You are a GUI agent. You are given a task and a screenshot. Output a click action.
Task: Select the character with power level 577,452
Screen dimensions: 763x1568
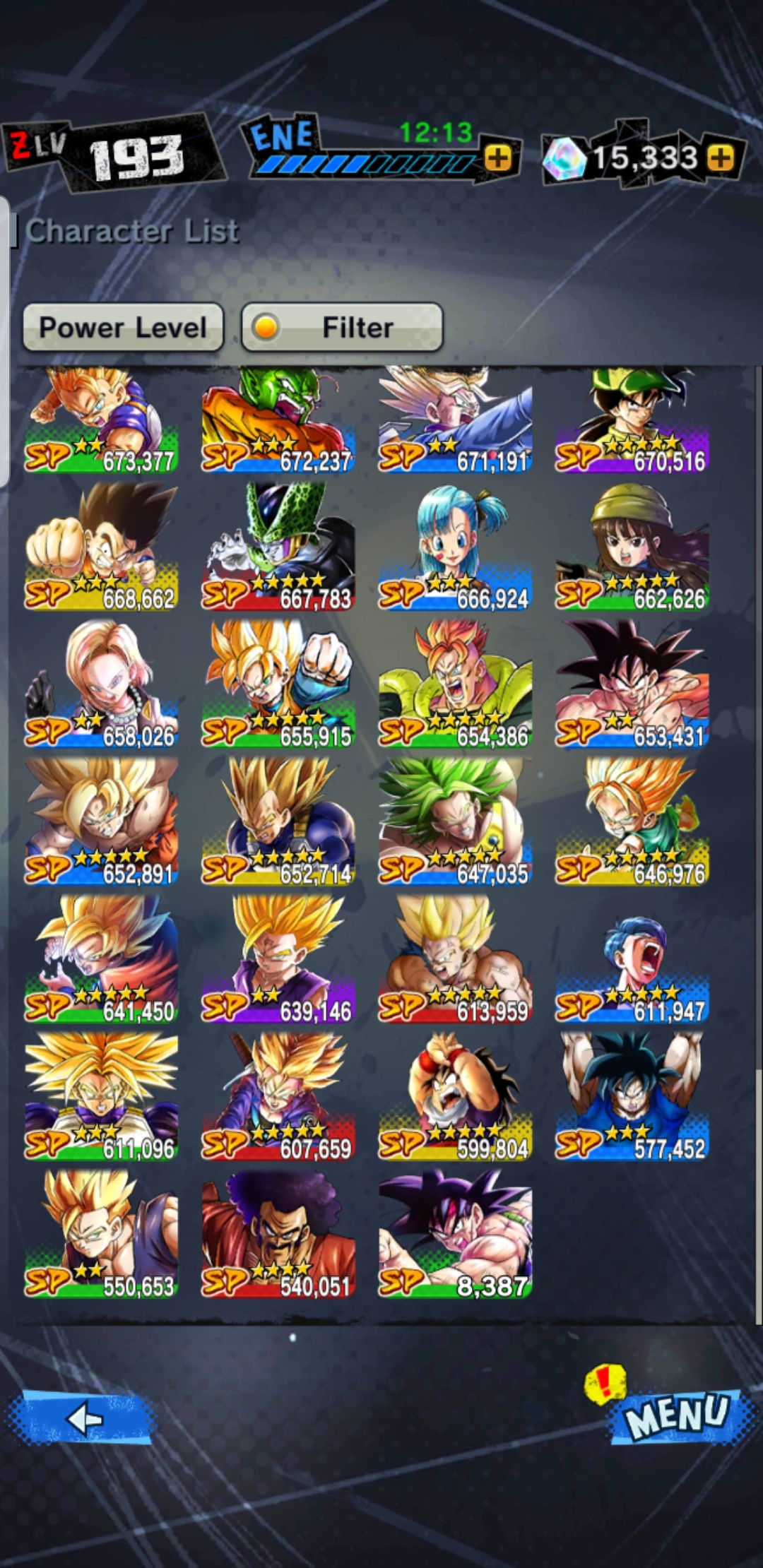click(x=632, y=1096)
